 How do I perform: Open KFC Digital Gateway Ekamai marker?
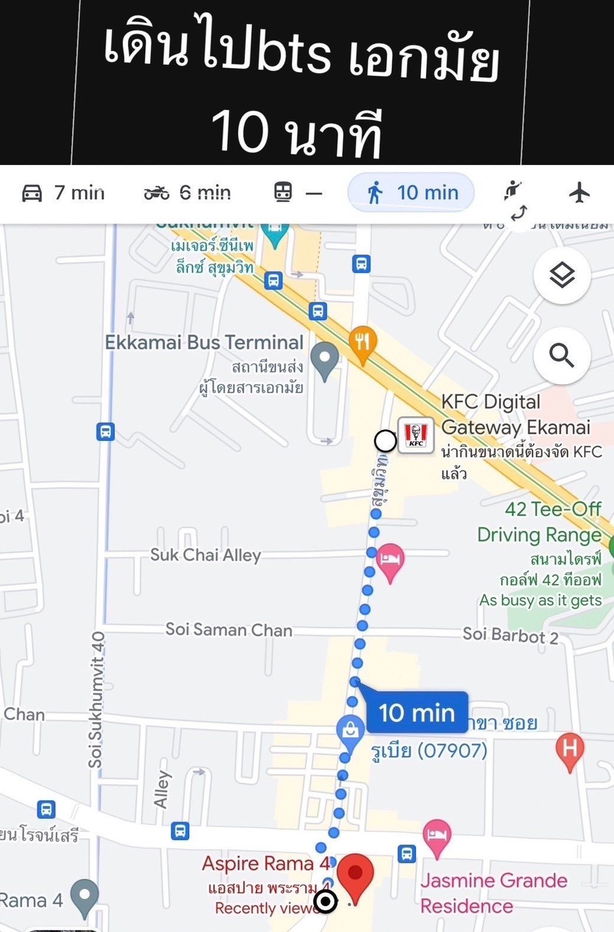(414, 436)
